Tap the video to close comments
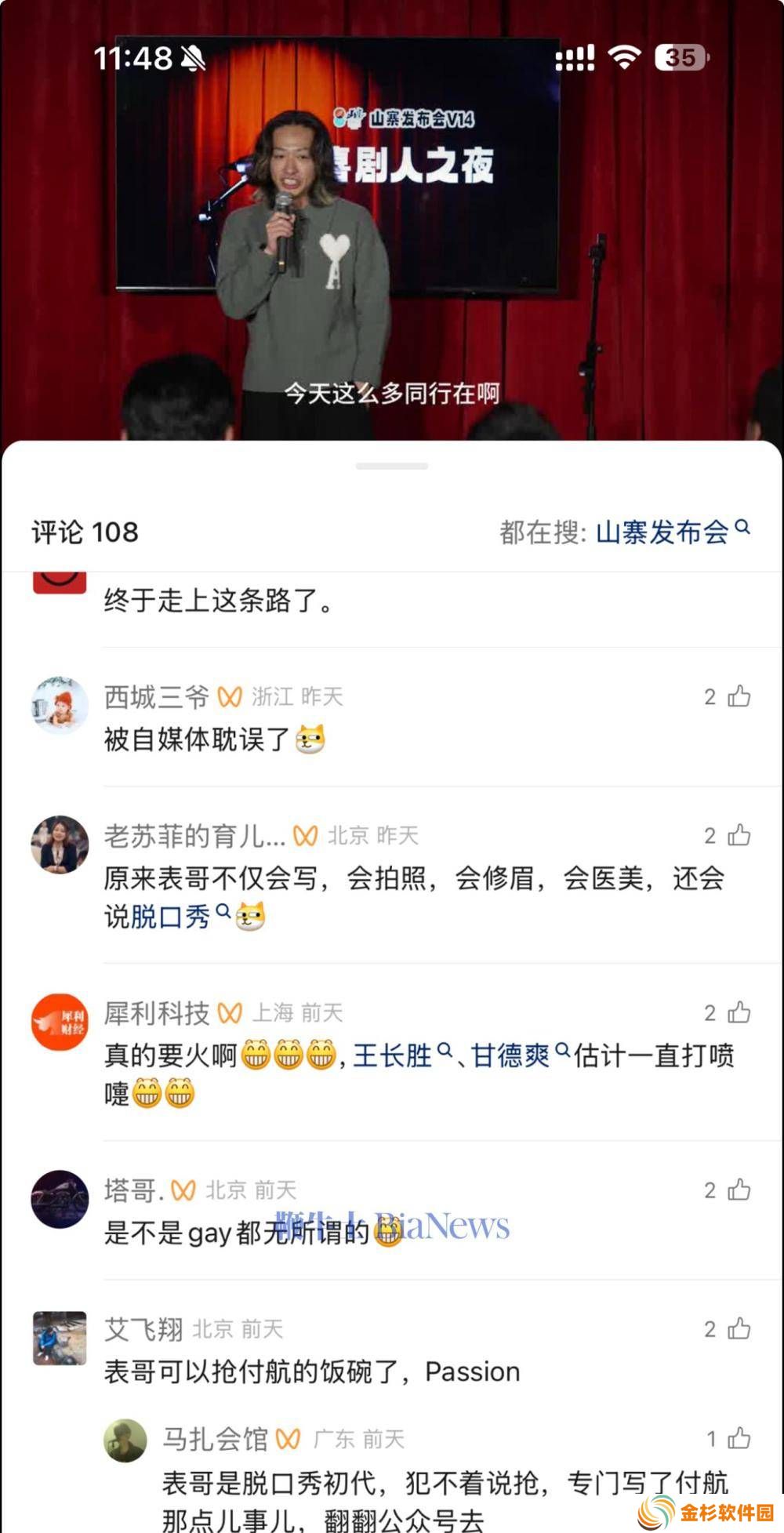This screenshot has height=1533, width=784. [392, 235]
